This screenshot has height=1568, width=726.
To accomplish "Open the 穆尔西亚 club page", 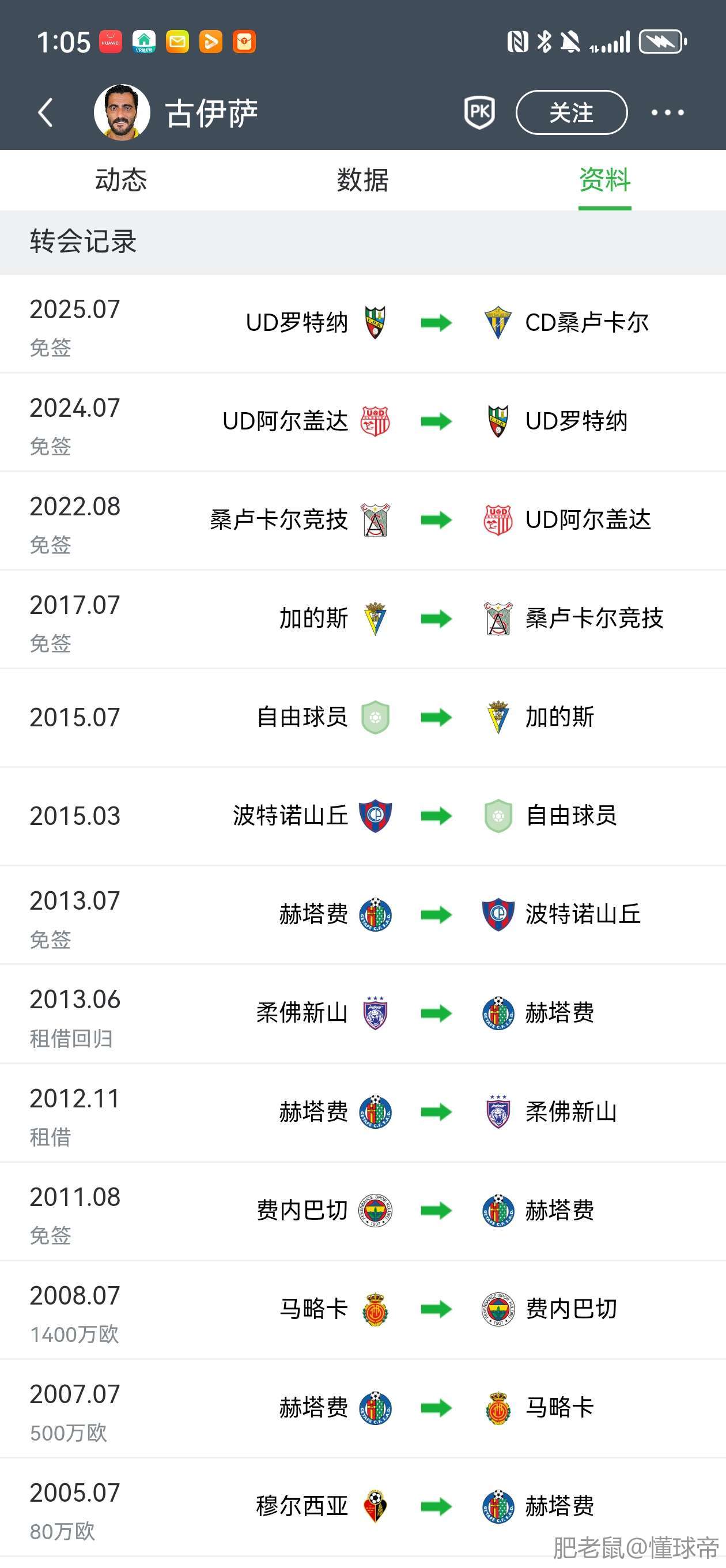I will (302, 1506).
